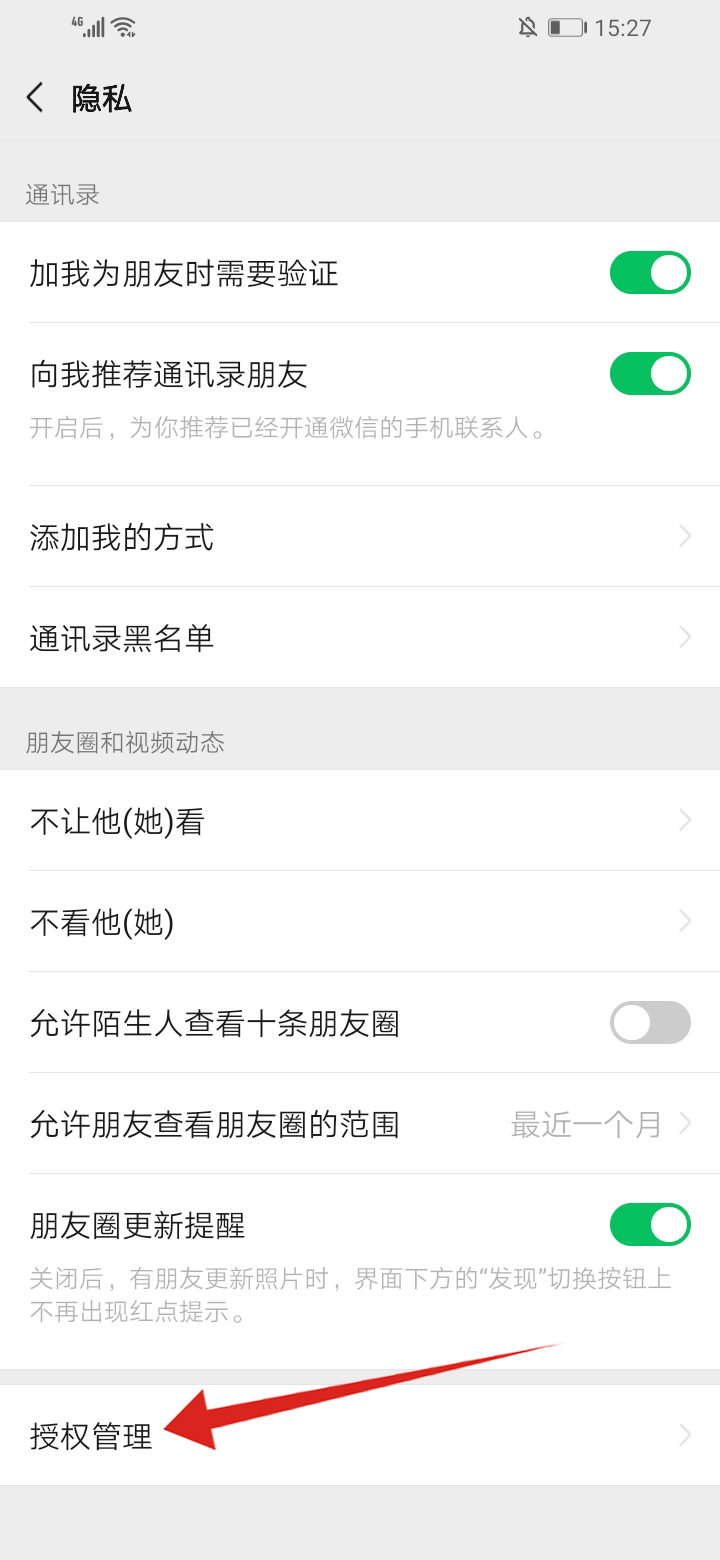Viewport: 720px width, 1560px height.
Task: Expand 不让他(她)看 settings
Action: (x=360, y=820)
